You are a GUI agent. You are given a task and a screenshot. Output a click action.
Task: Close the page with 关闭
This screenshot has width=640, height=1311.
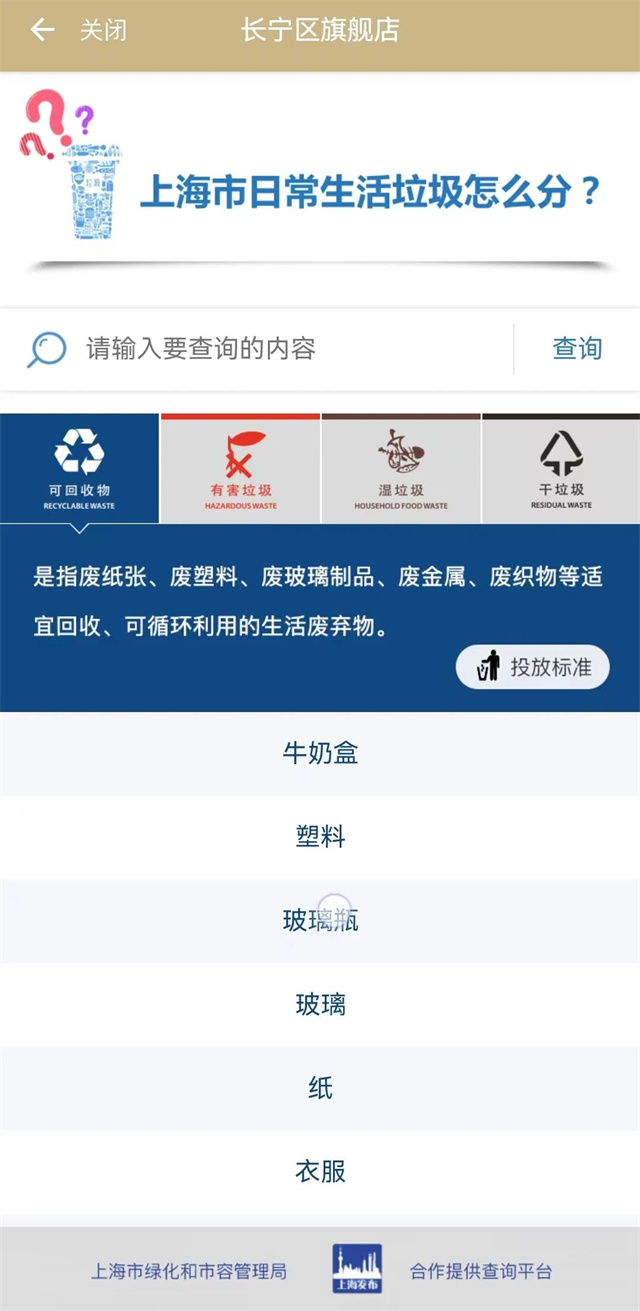click(103, 30)
